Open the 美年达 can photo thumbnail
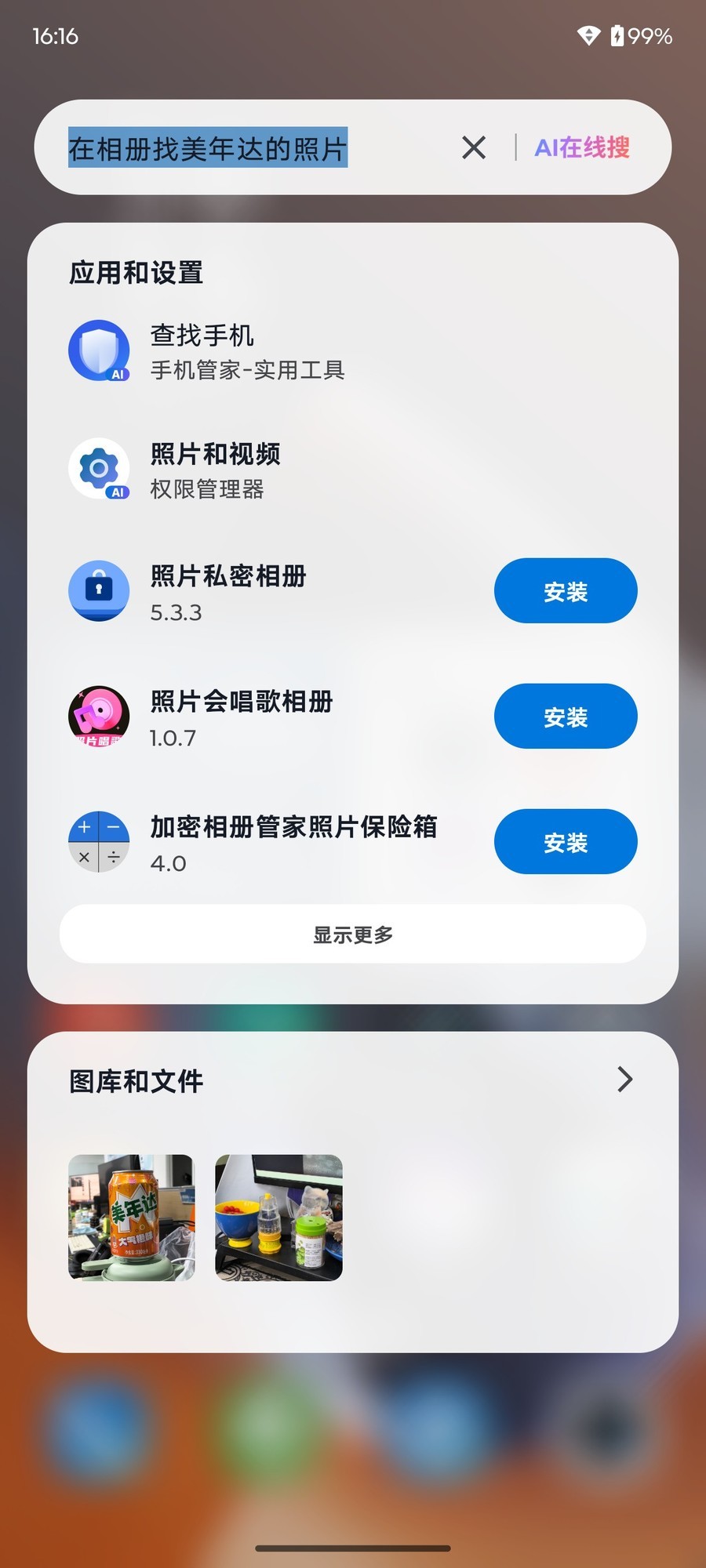The image size is (706, 1568). 131,1218
